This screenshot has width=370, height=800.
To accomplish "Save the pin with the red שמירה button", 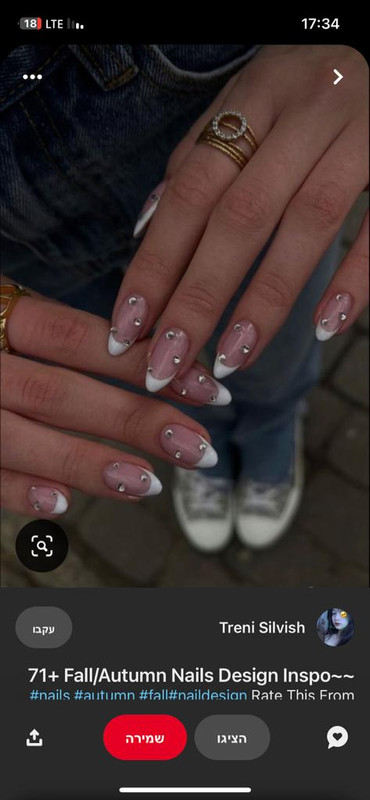I will pos(145,738).
